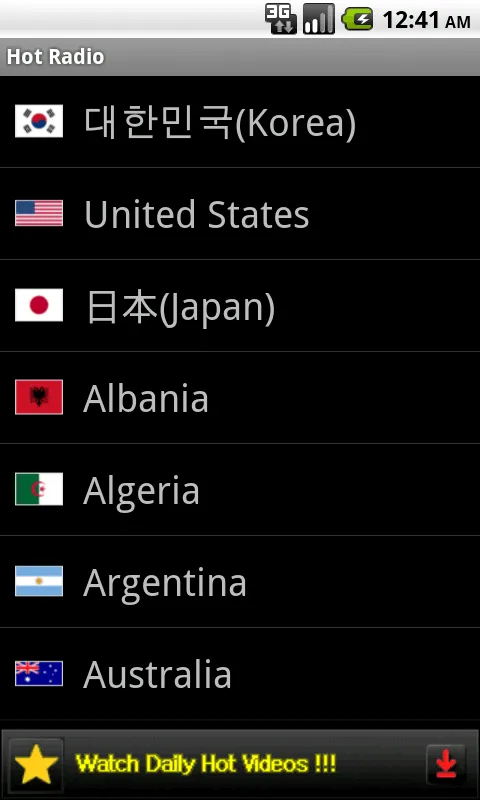Tap the Watch Daily Hot Videos banner

206,764
